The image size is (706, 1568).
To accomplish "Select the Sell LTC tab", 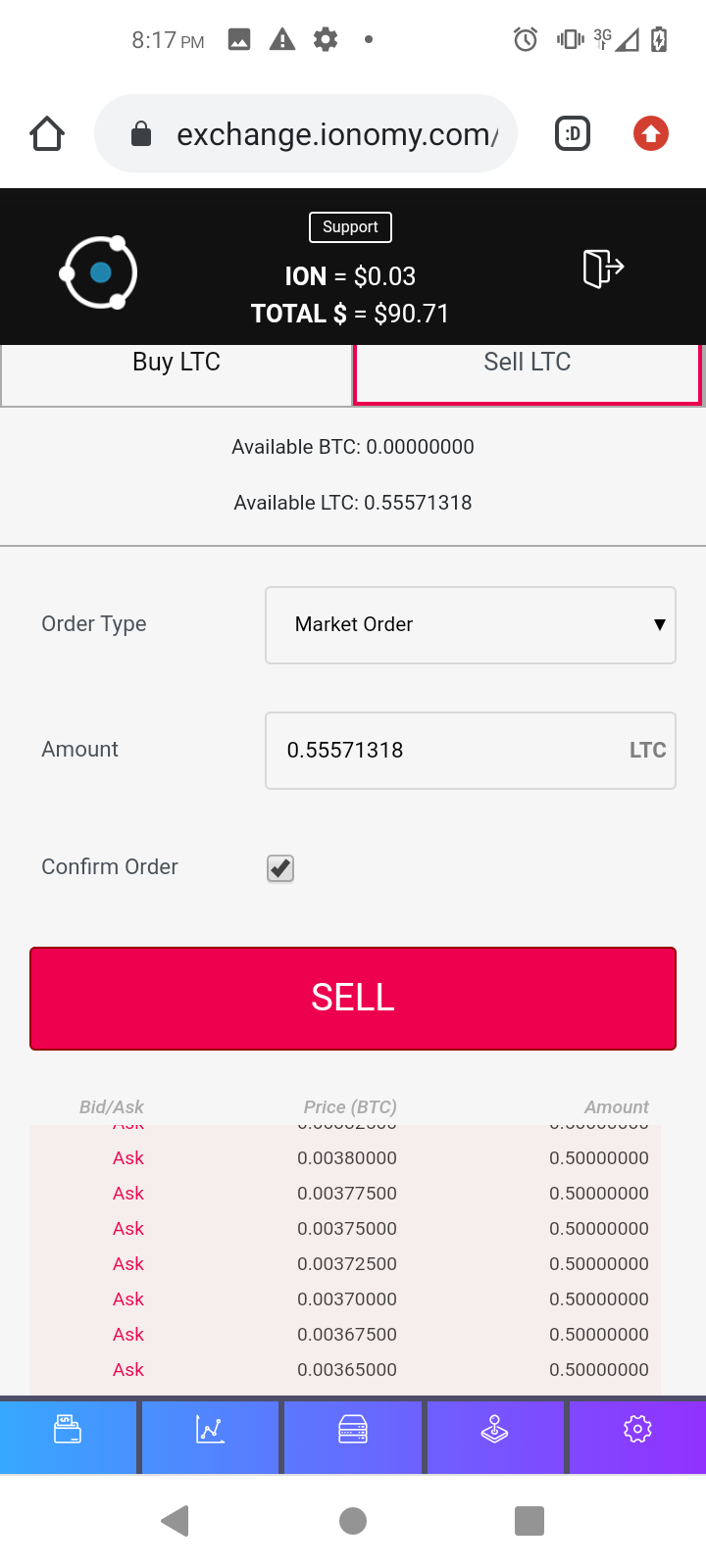I will [x=528, y=373].
